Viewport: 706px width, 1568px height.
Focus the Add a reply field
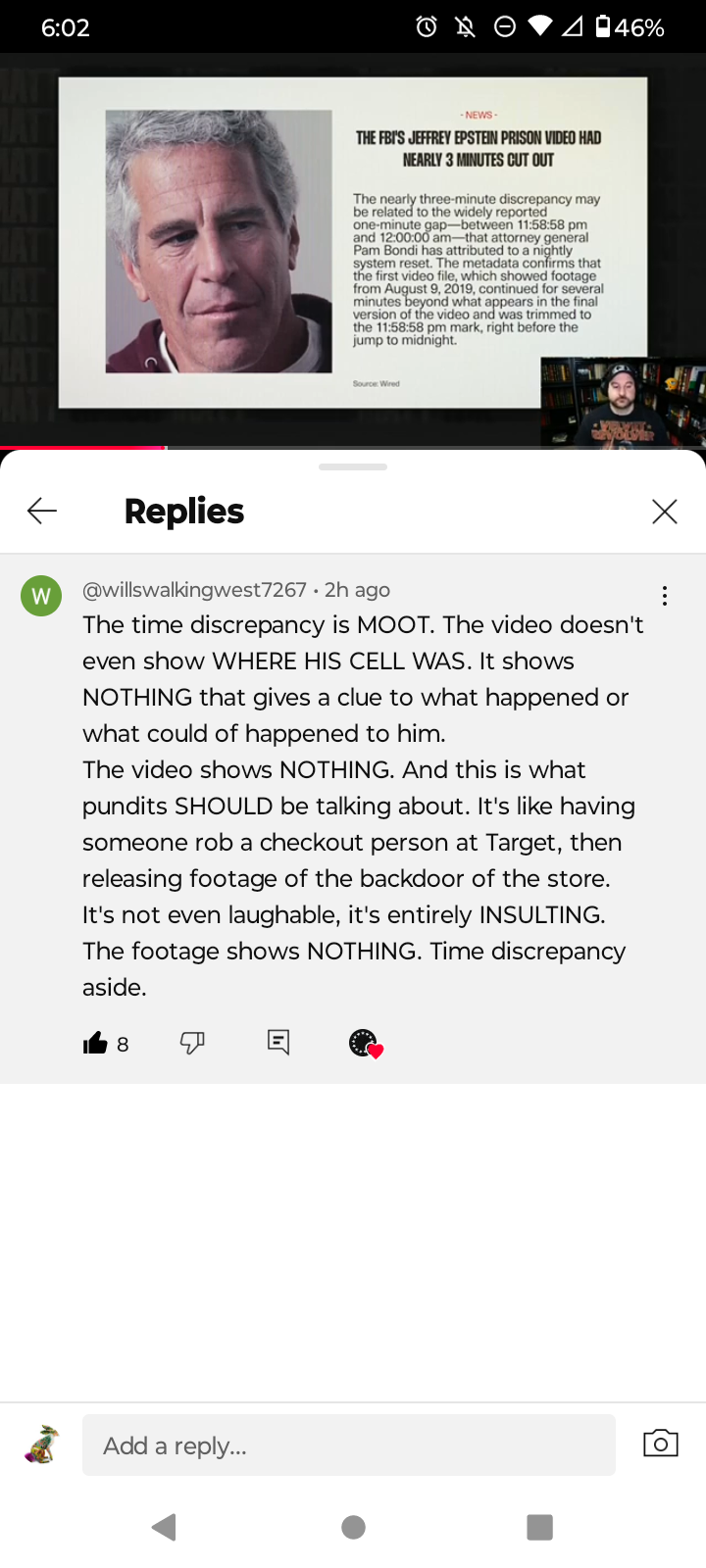[x=348, y=1445]
